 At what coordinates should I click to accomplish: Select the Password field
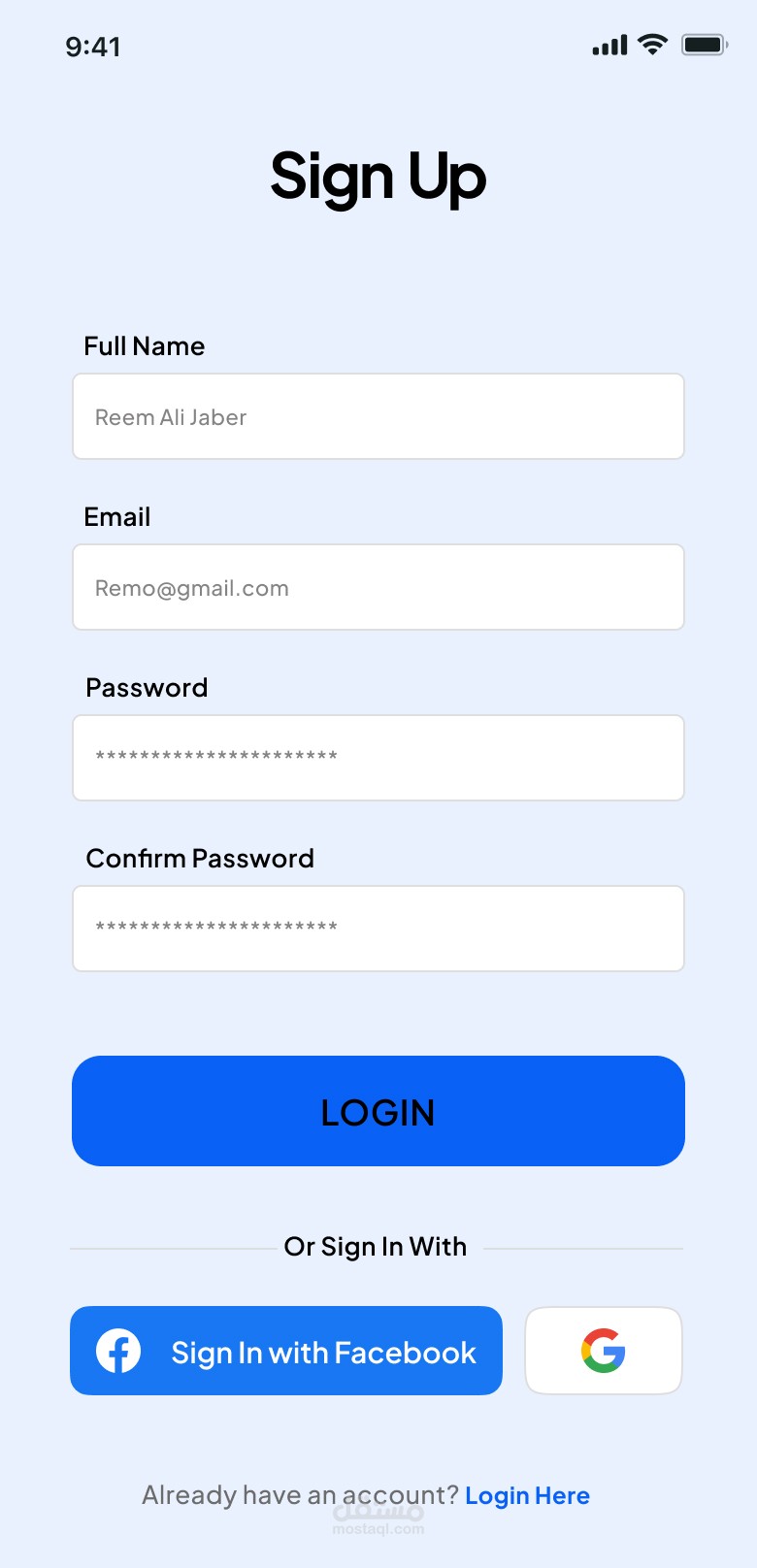tap(378, 758)
